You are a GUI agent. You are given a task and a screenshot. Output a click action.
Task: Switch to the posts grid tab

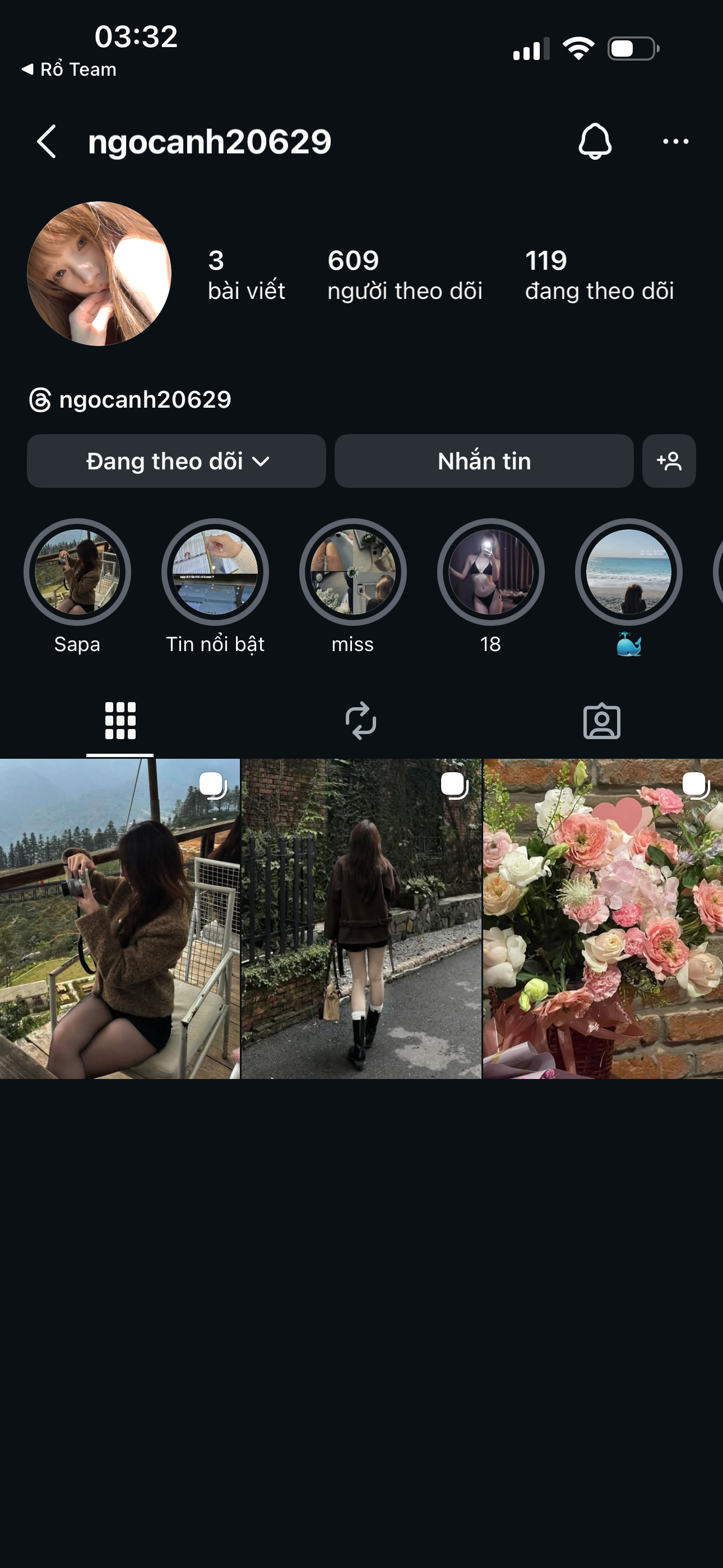pos(120,721)
